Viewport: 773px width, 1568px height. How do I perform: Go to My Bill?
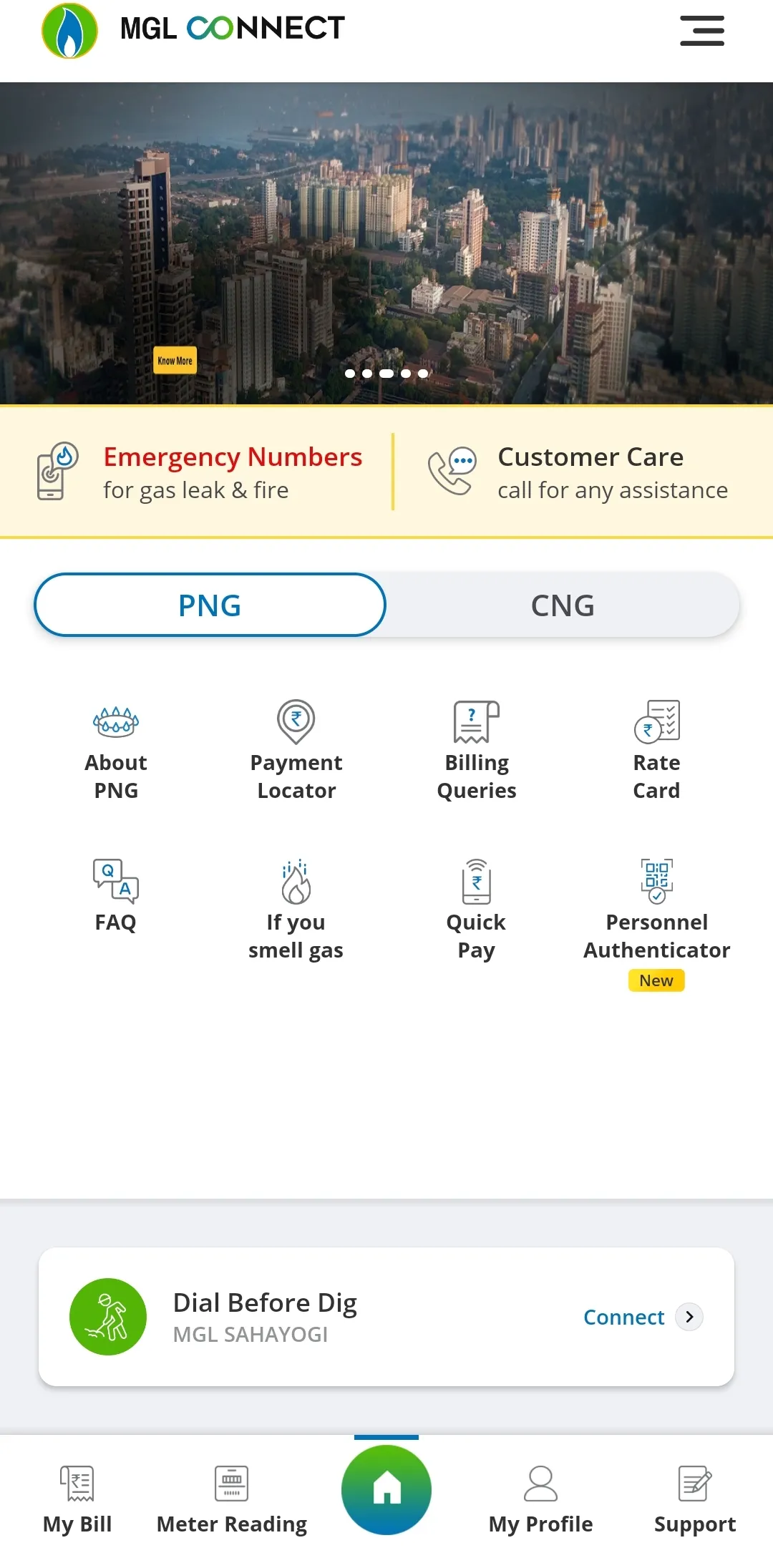(x=77, y=1500)
